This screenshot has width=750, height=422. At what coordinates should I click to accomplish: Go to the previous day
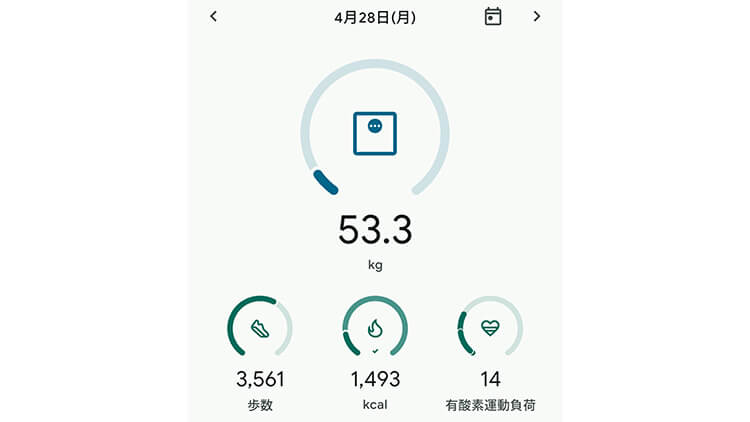click(213, 16)
